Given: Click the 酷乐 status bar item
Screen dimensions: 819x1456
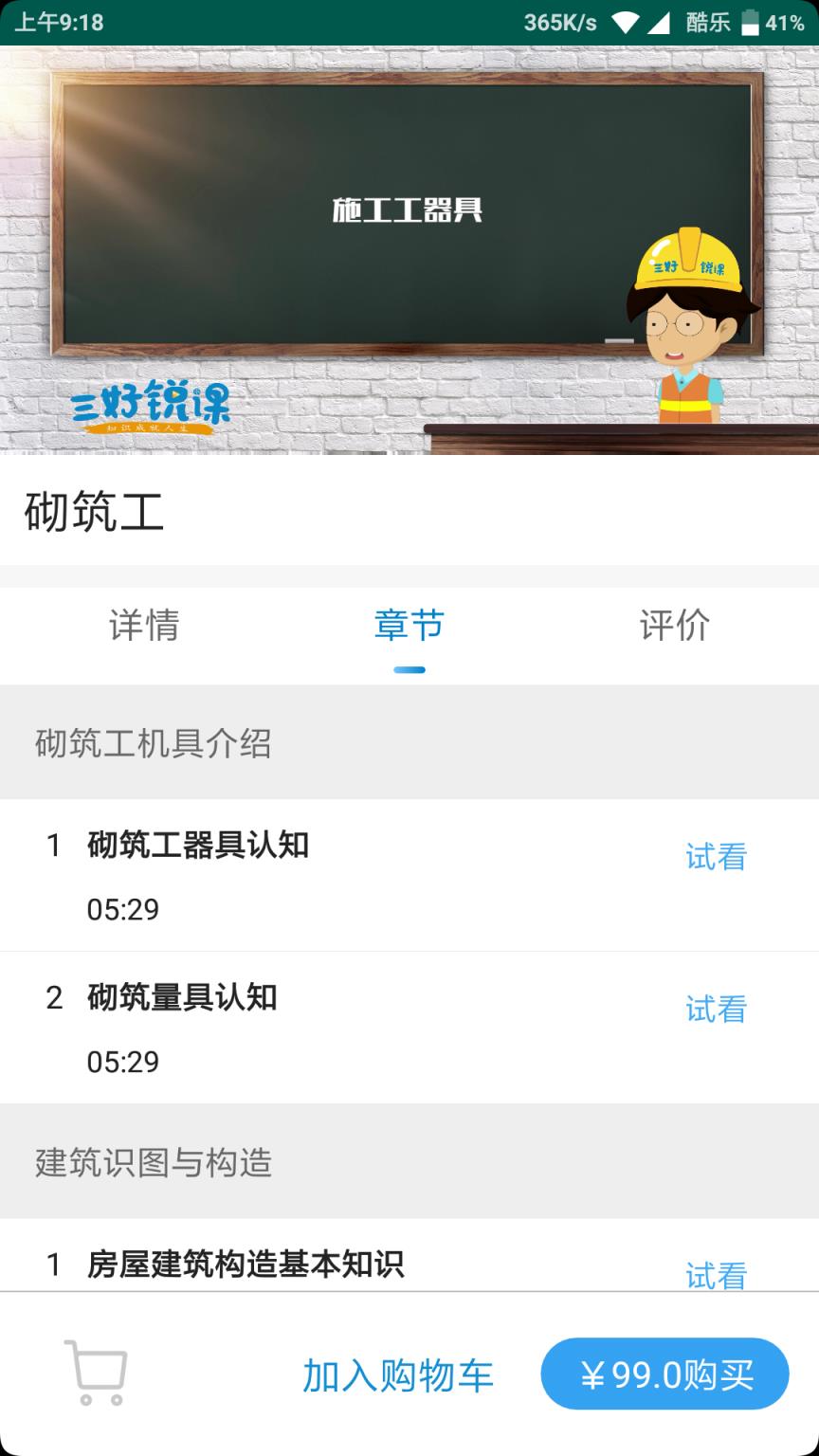Looking at the screenshot, I should [x=707, y=21].
